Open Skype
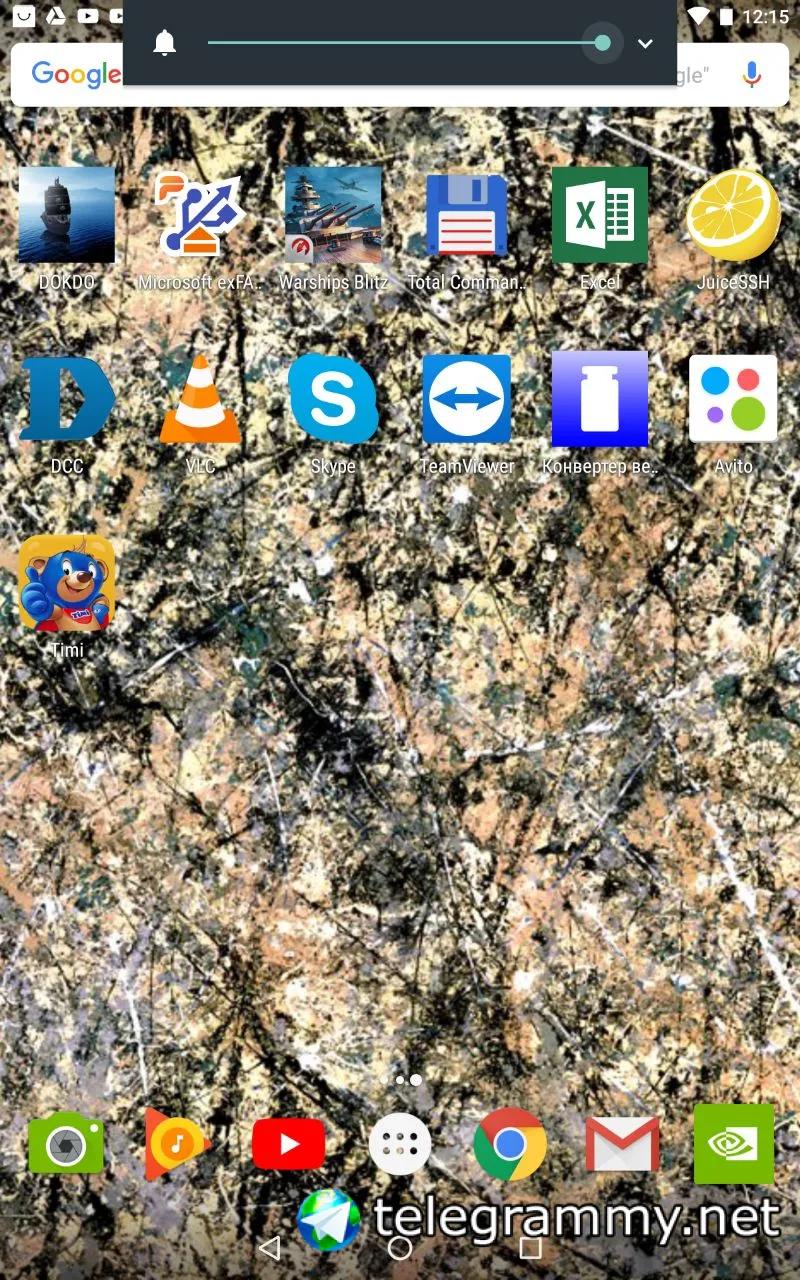The height and width of the screenshot is (1280, 800). point(333,400)
